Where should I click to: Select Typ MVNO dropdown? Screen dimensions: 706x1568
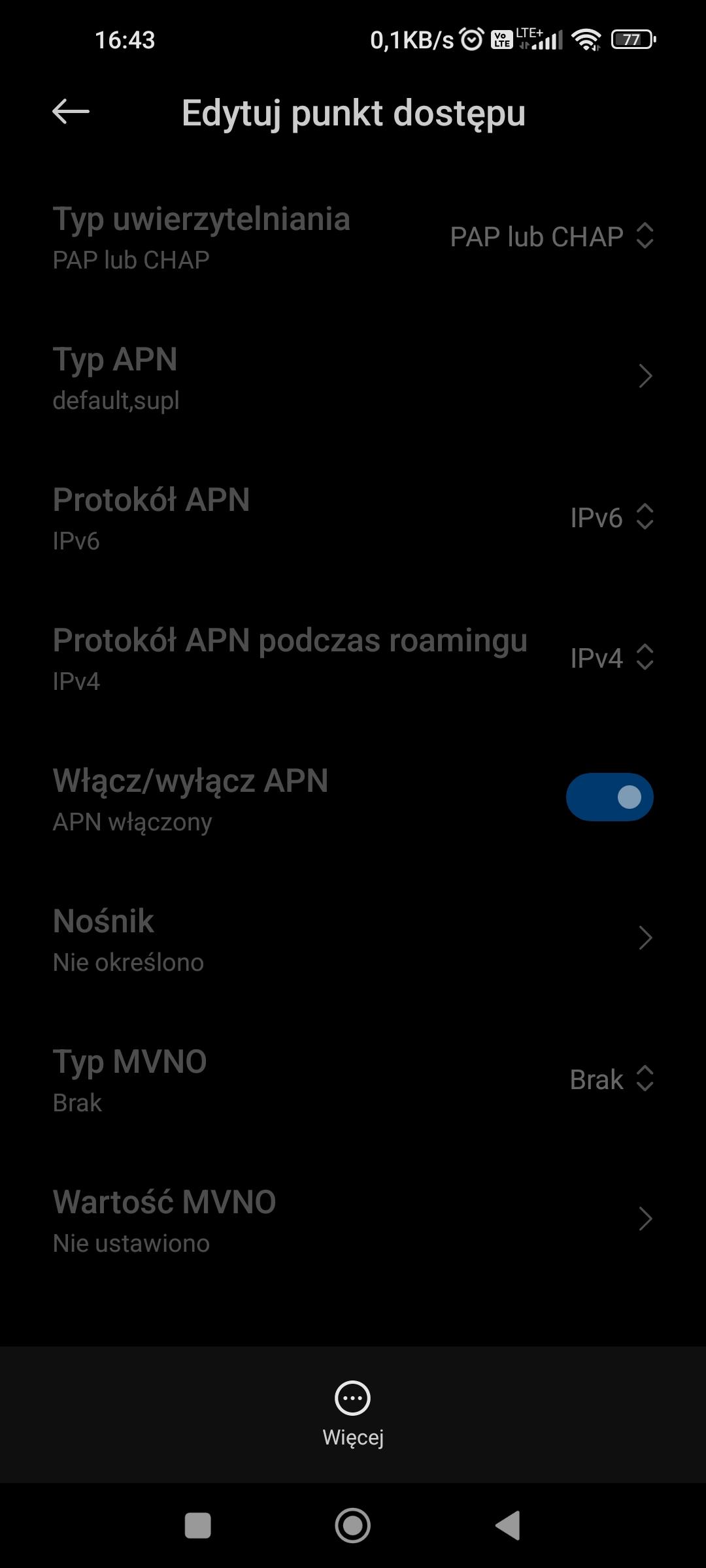click(x=611, y=1079)
